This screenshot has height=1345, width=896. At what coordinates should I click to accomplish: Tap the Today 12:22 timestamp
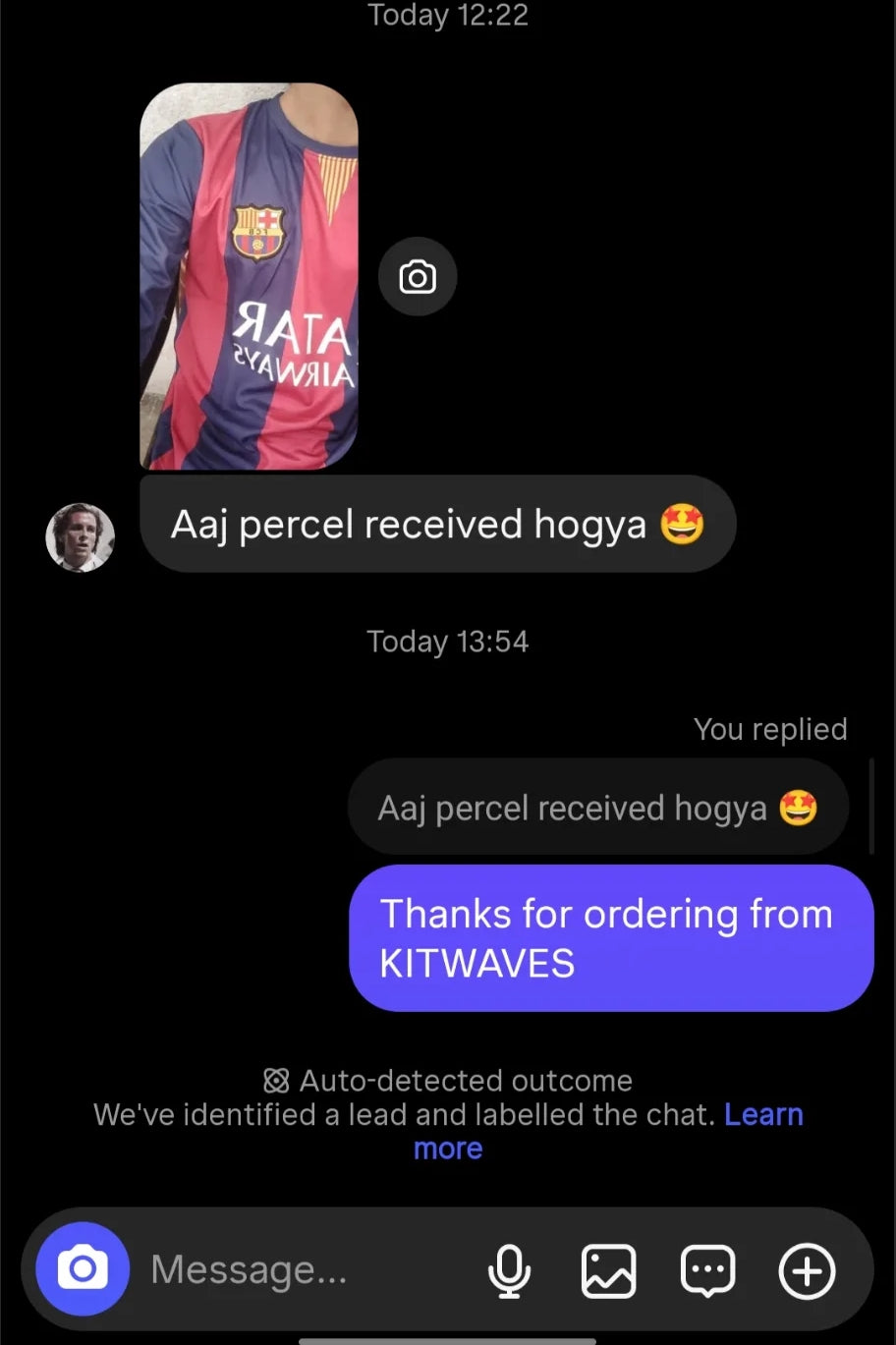click(448, 15)
